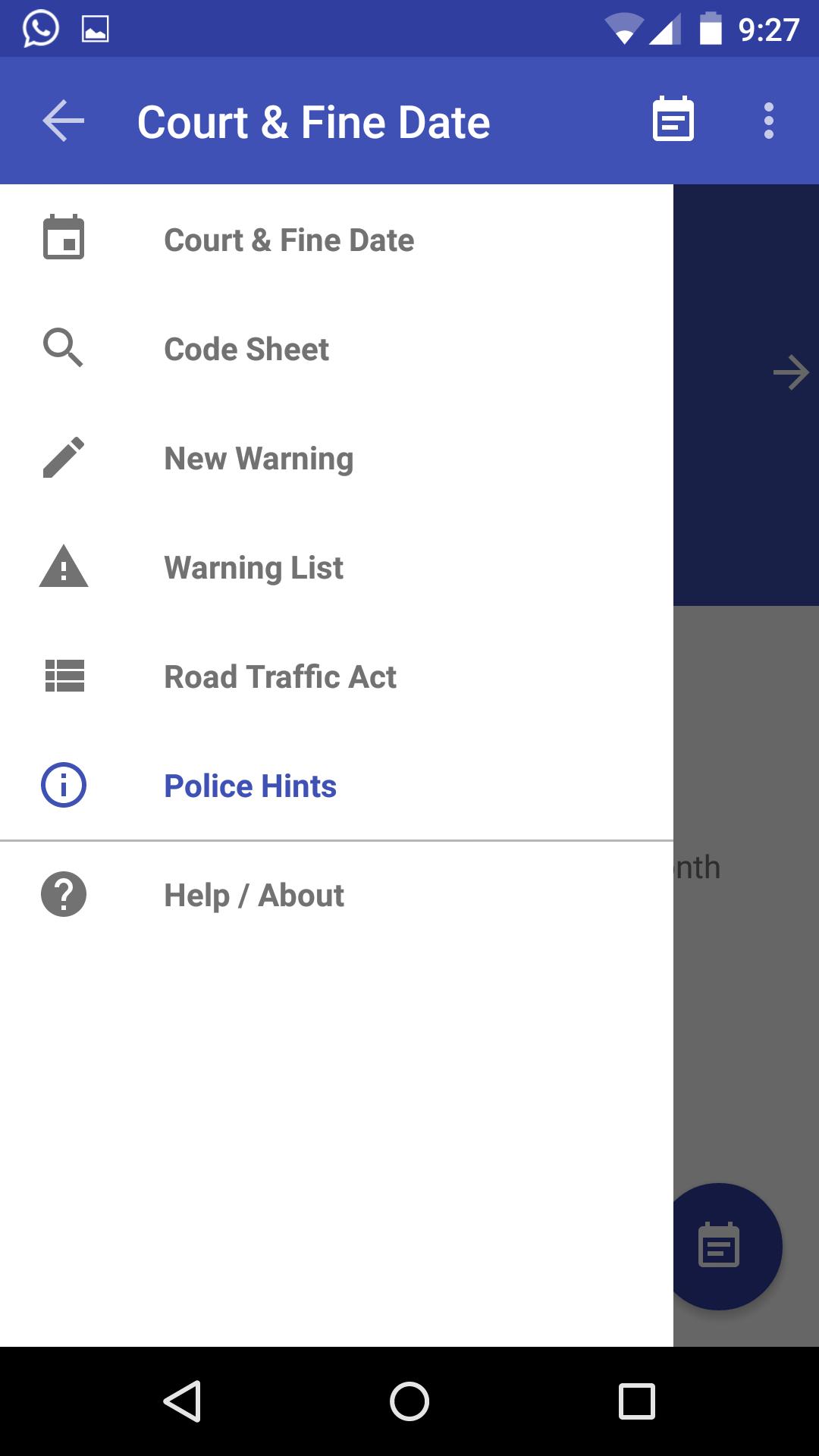819x1456 pixels.
Task: Open the Code Sheet item
Action: point(246,350)
